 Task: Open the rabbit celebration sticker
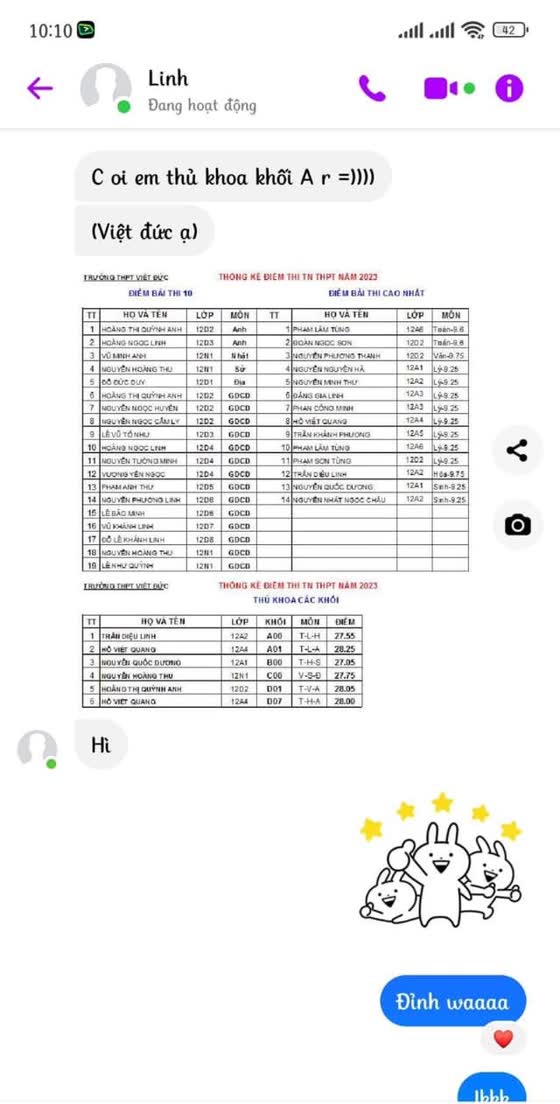[x=442, y=860]
